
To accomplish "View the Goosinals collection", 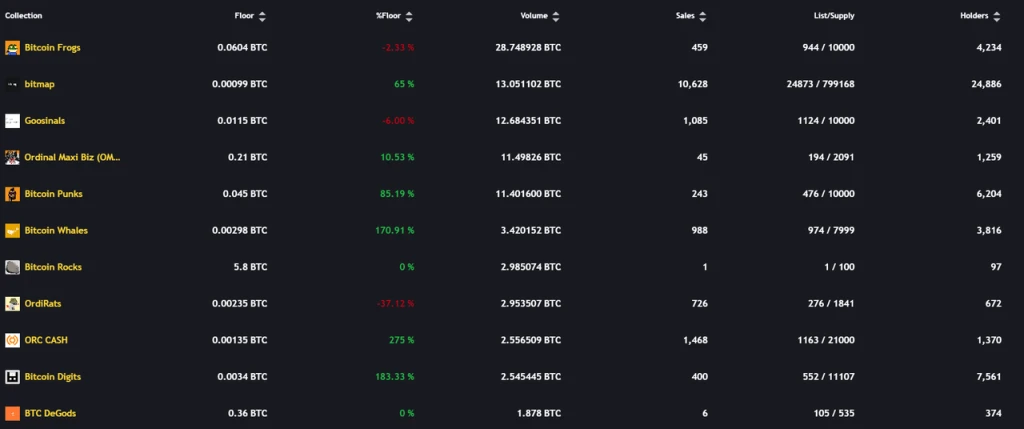I will tap(46, 121).
